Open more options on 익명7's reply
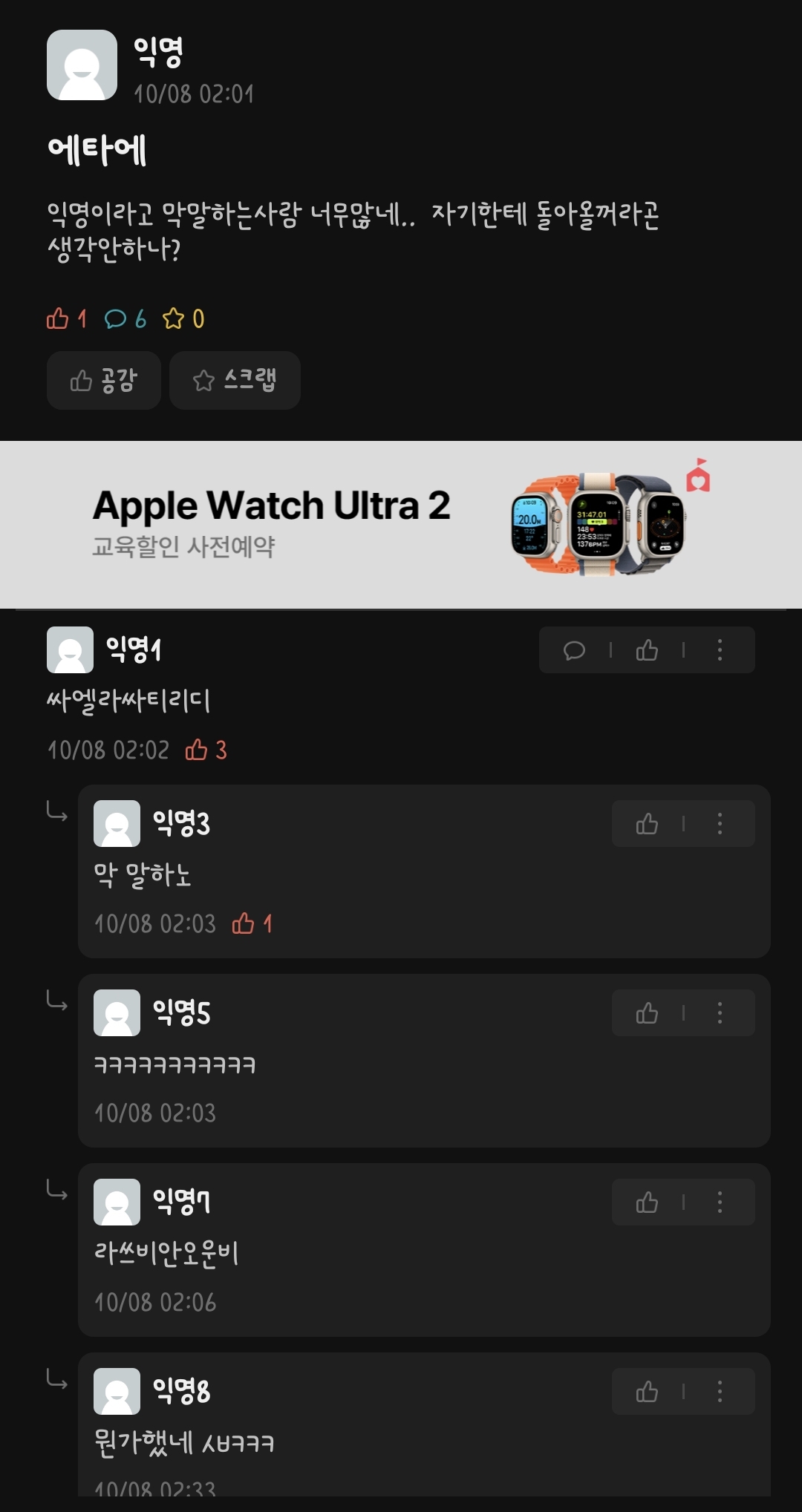This screenshot has width=802, height=1512. (x=719, y=1202)
